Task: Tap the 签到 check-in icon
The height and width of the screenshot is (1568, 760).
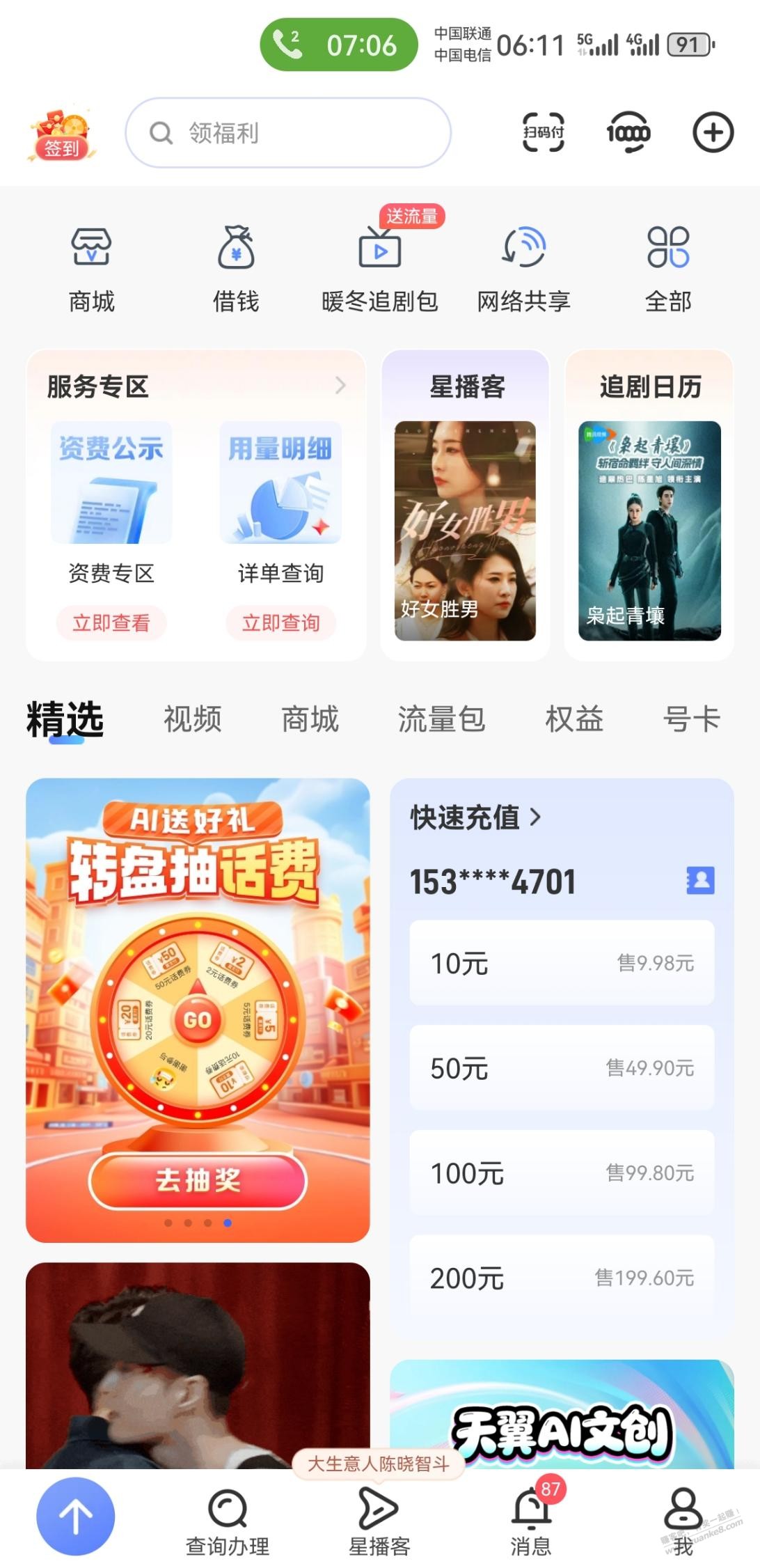Action: pos(61,135)
